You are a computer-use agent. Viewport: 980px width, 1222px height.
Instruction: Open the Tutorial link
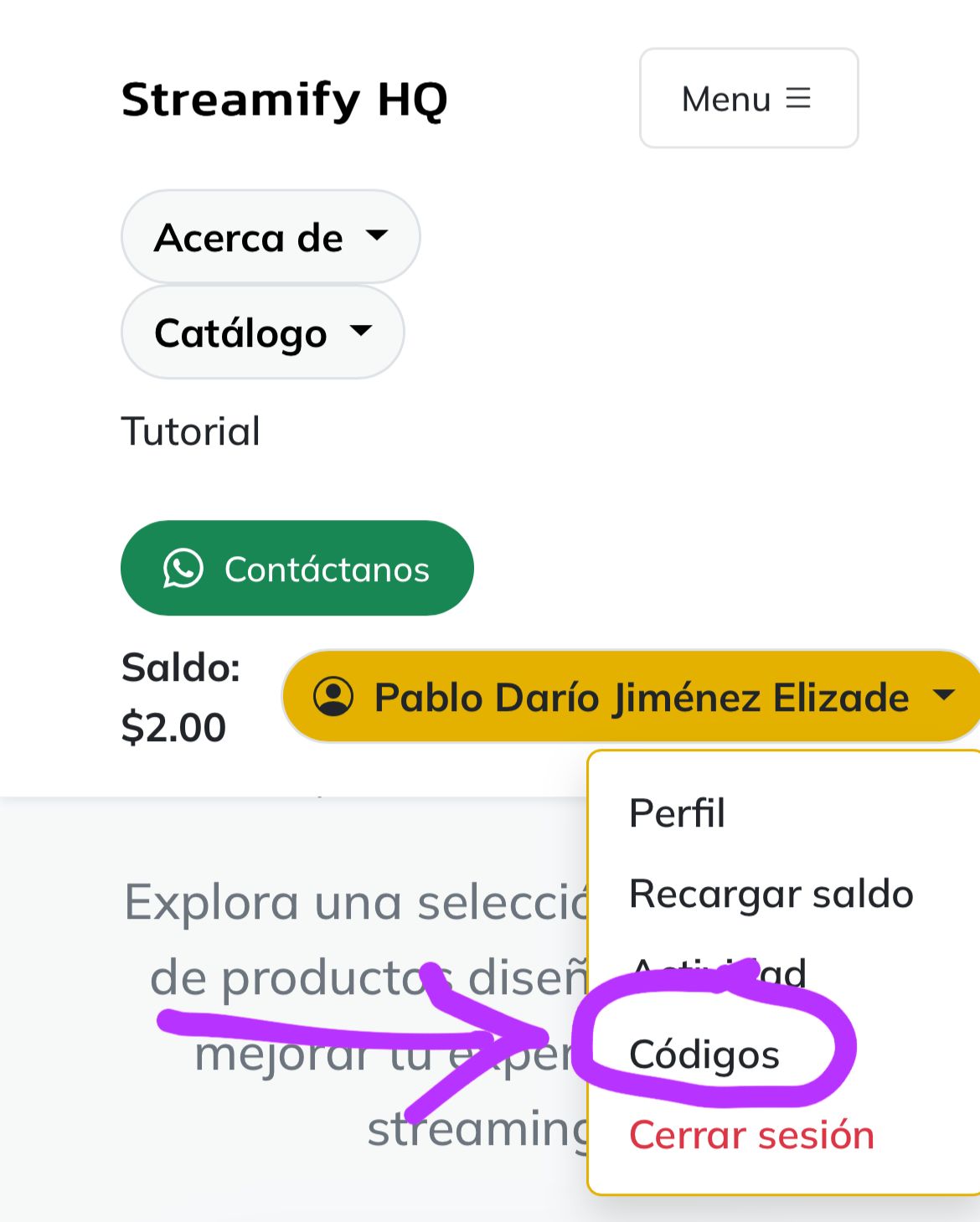(191, 431)
